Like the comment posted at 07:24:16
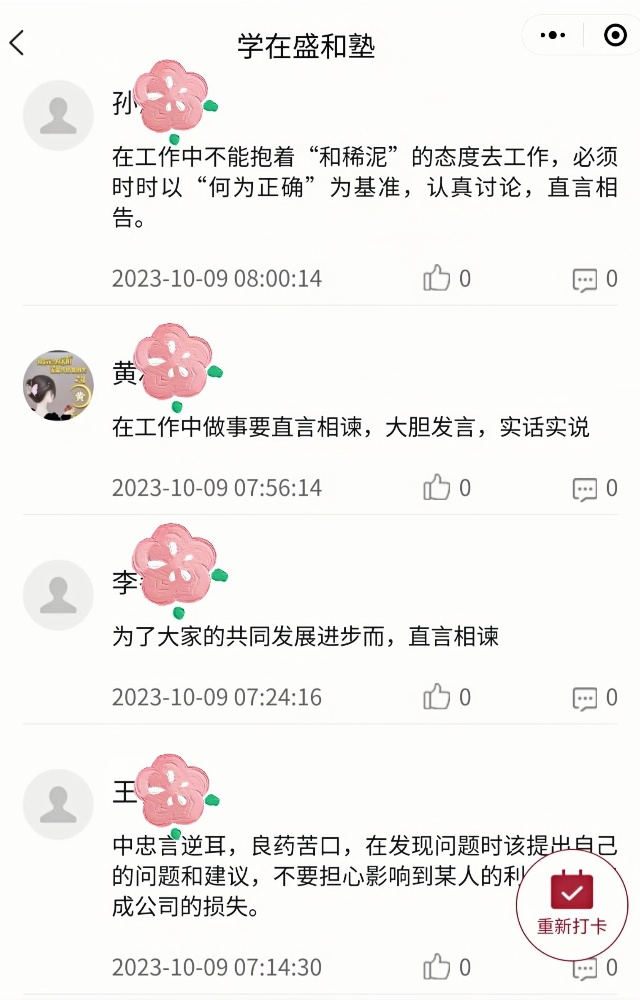This screenshot has width=640, height=1000. 437,697
